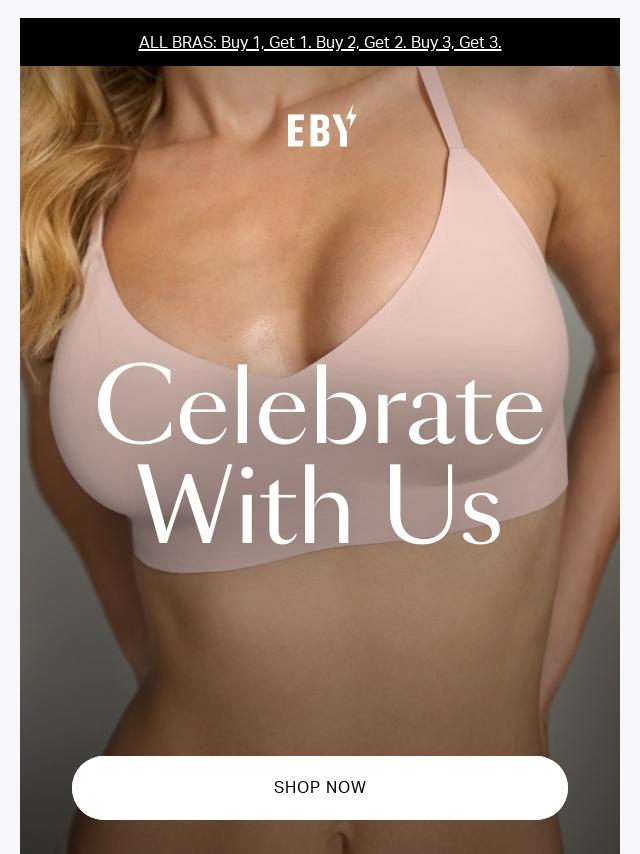This screenshot has width=640, height=854.
Task: Open the ALL BRAS offer link
Action: (x=320, y=42)
